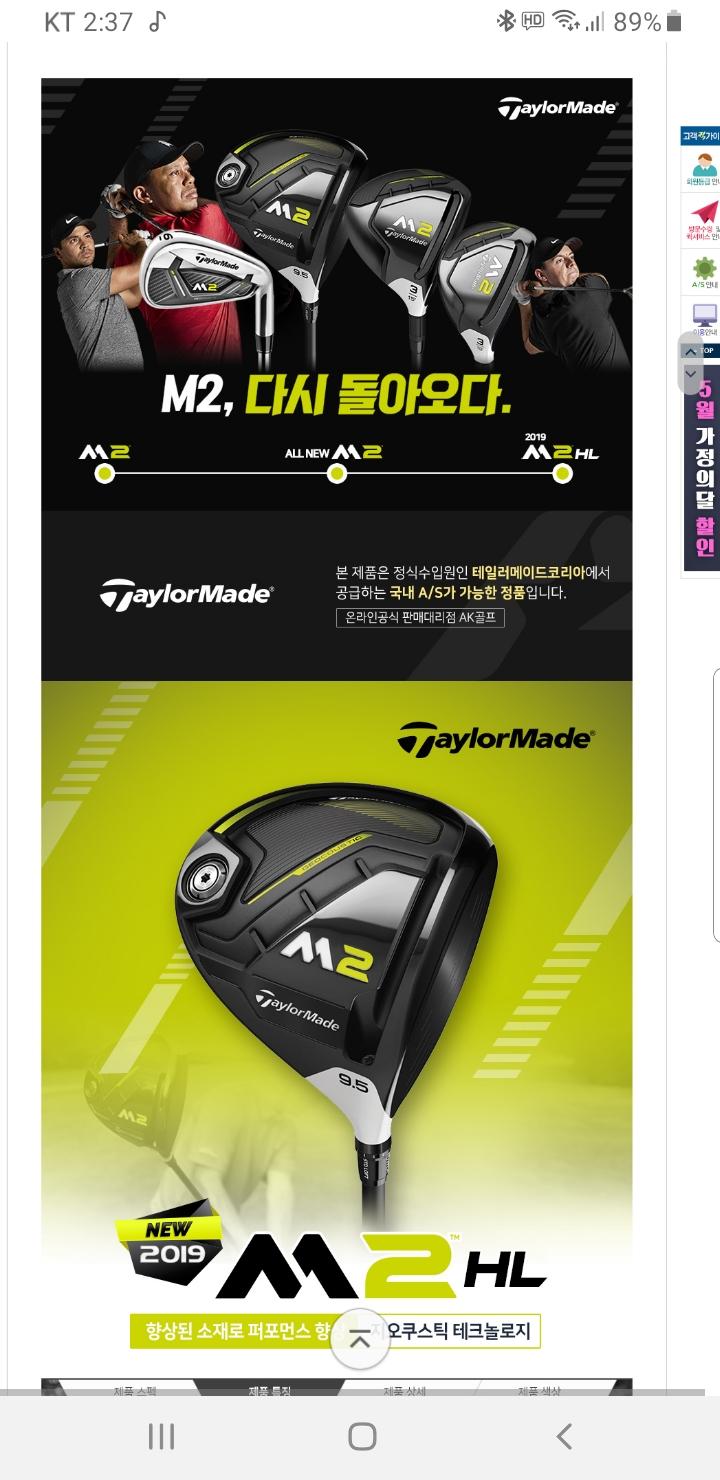The width and height of the screenshot is (720, 1480).
Task: Go to the home screen
Action: [x=361, y=1437]
